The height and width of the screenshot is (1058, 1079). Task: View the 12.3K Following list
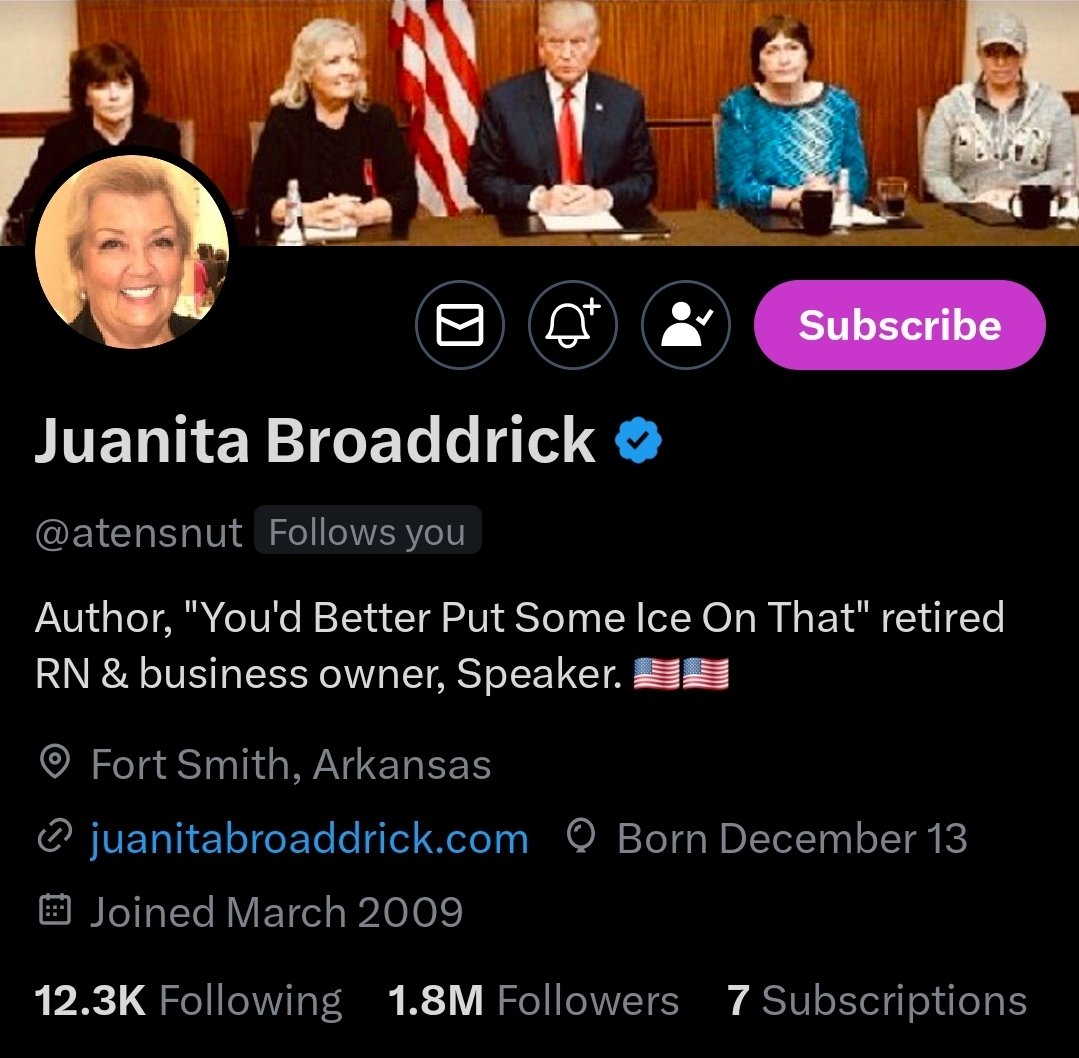pyautogui.click(x=188, y=1001)
